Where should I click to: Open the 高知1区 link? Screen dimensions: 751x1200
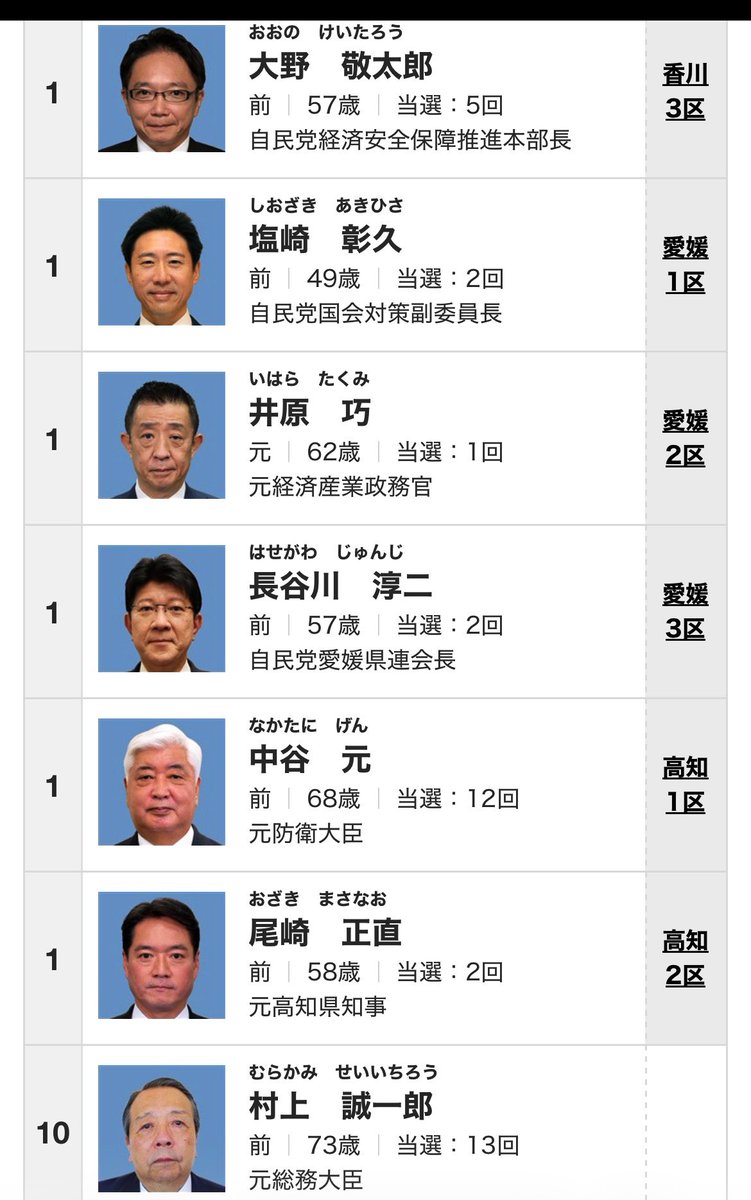(685, 785)
